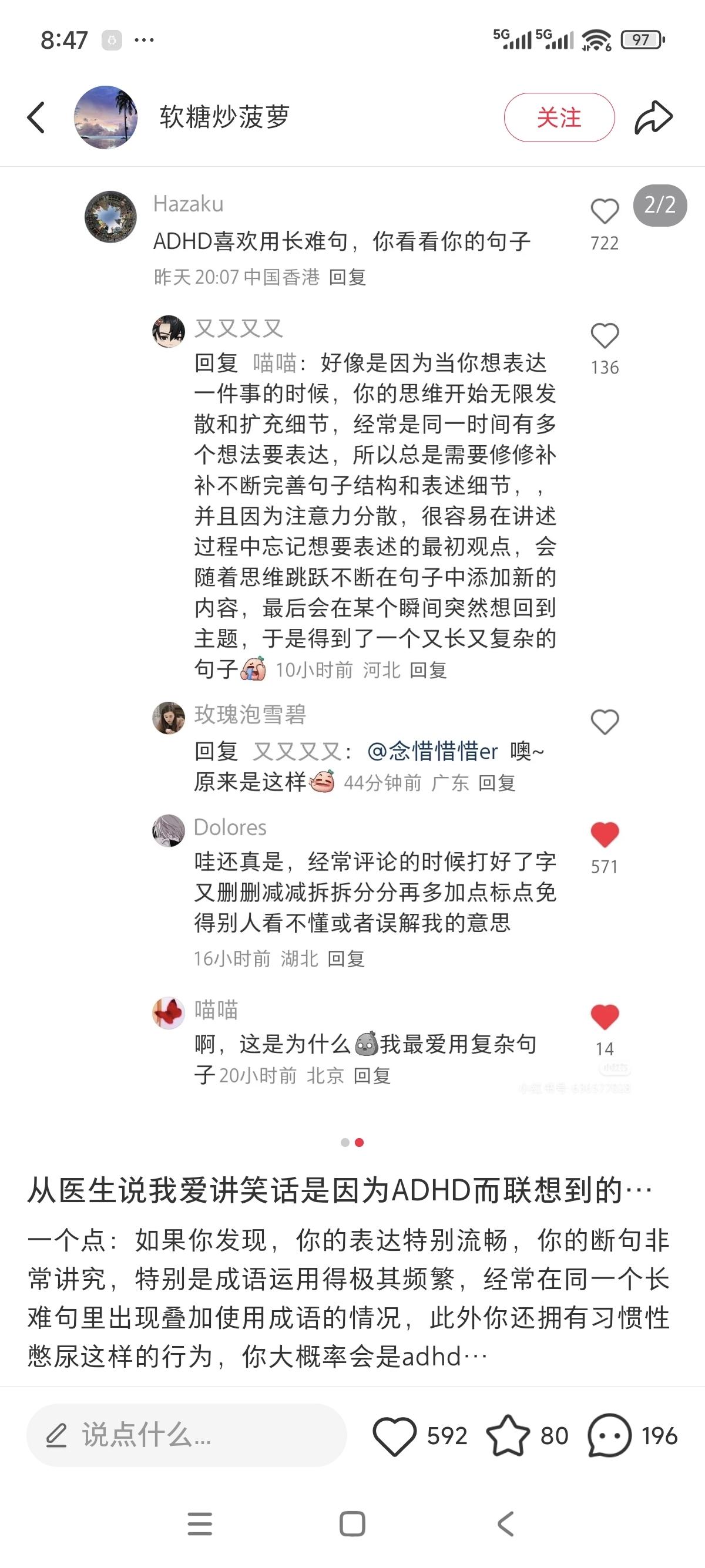The height and width of the screenshot is (1568, 705).
Task: Open recent apps from the system bar
Action: point(200,1524)
